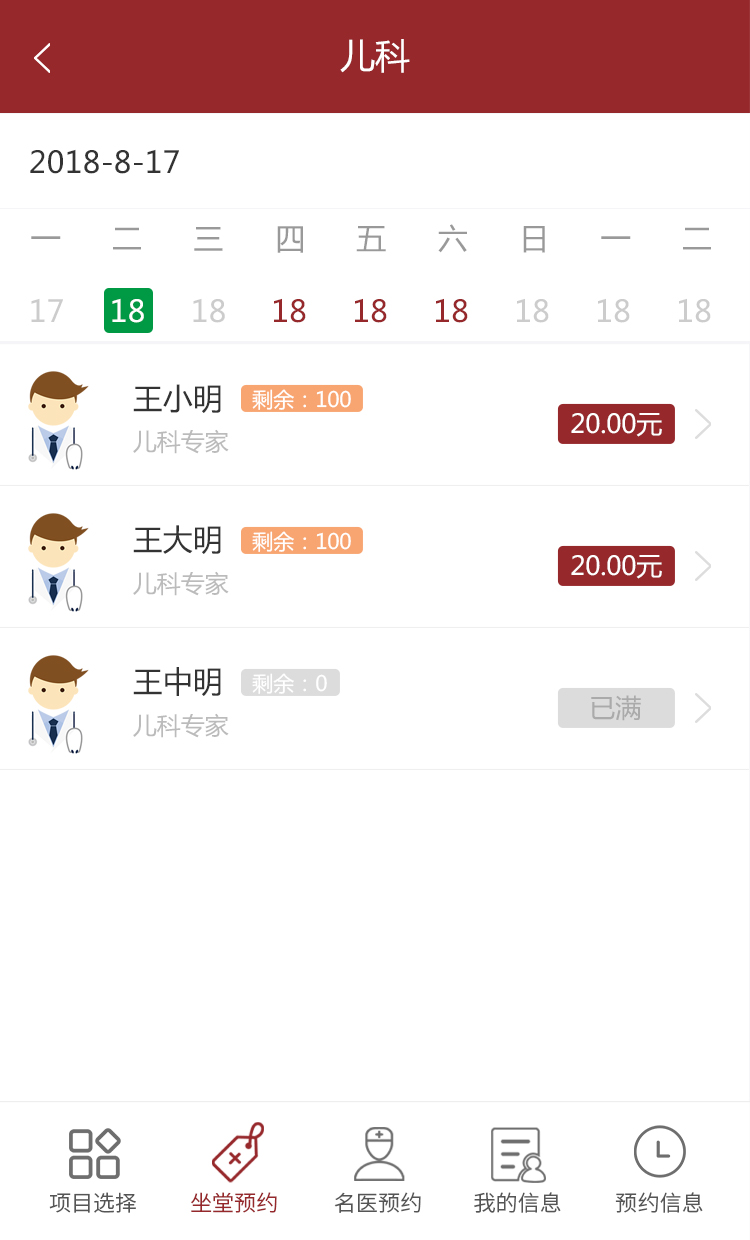Select date 17 in the calendar strip

coord(46,311)
